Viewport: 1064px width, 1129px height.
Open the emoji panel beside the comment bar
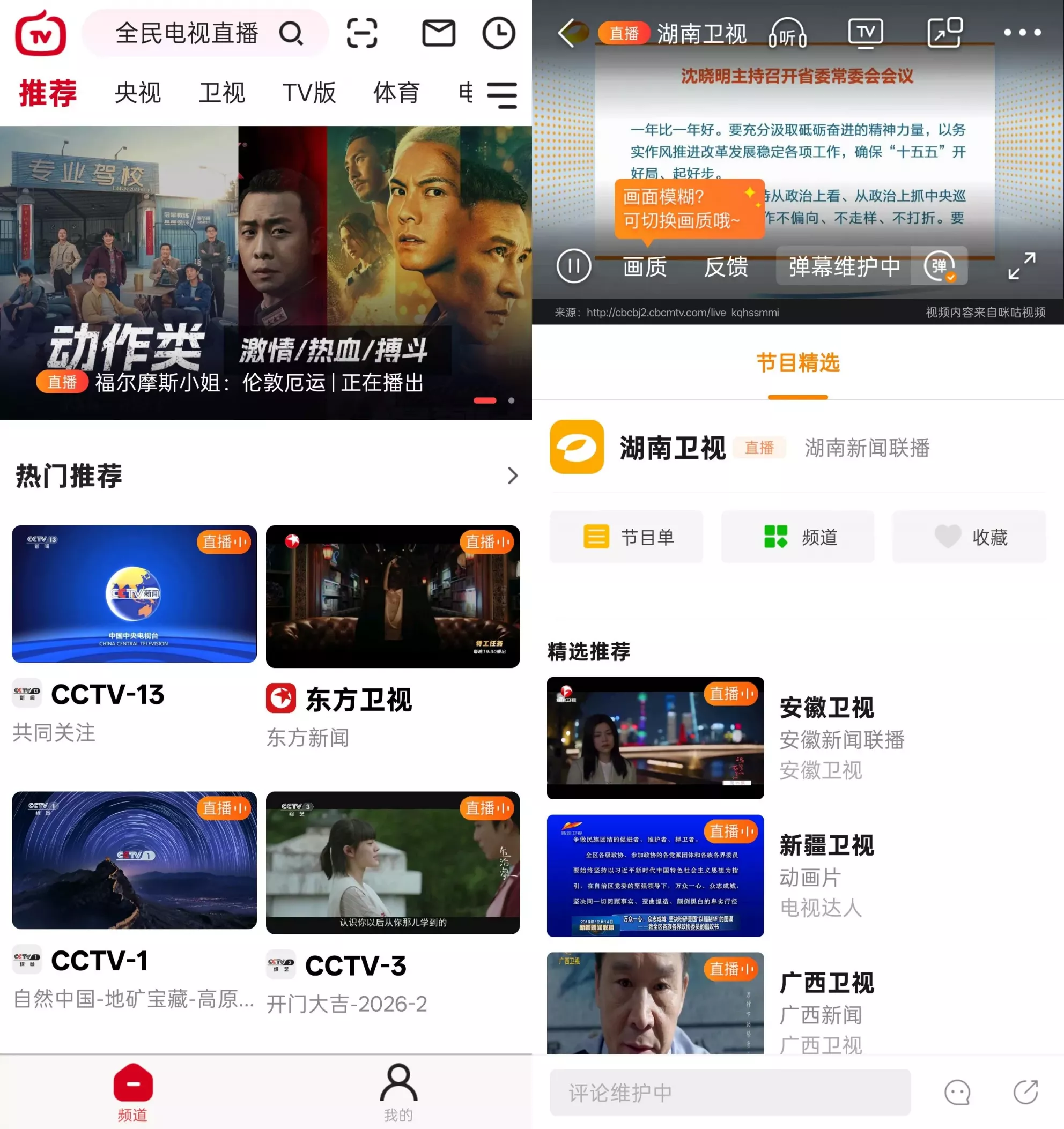957,1091
